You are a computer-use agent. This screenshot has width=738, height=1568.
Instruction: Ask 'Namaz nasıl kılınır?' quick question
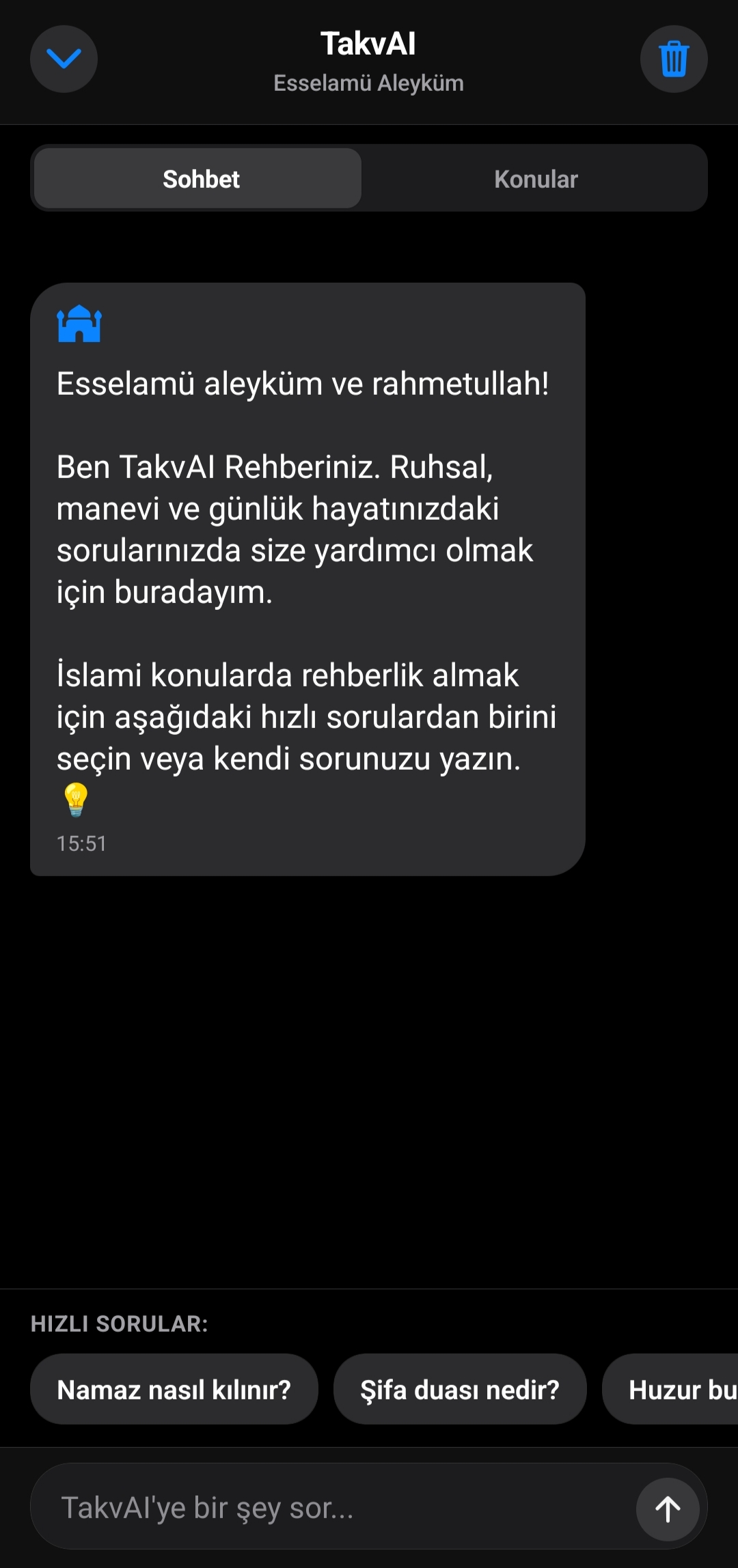point(174,1390)
